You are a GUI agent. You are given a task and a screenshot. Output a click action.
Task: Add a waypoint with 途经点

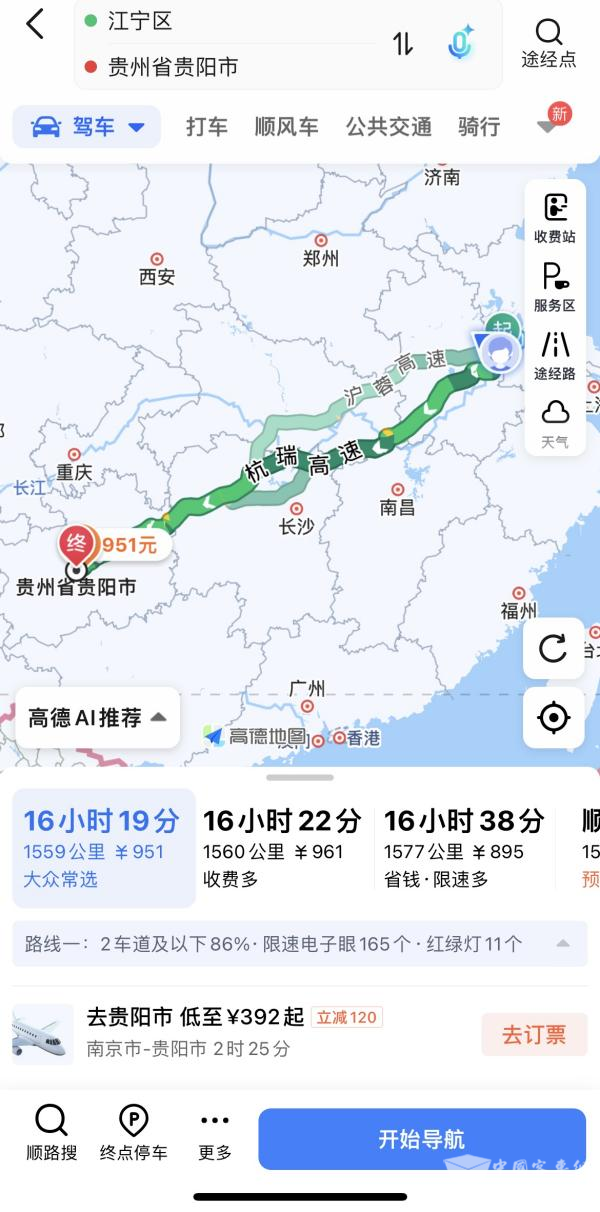(548, 42)
